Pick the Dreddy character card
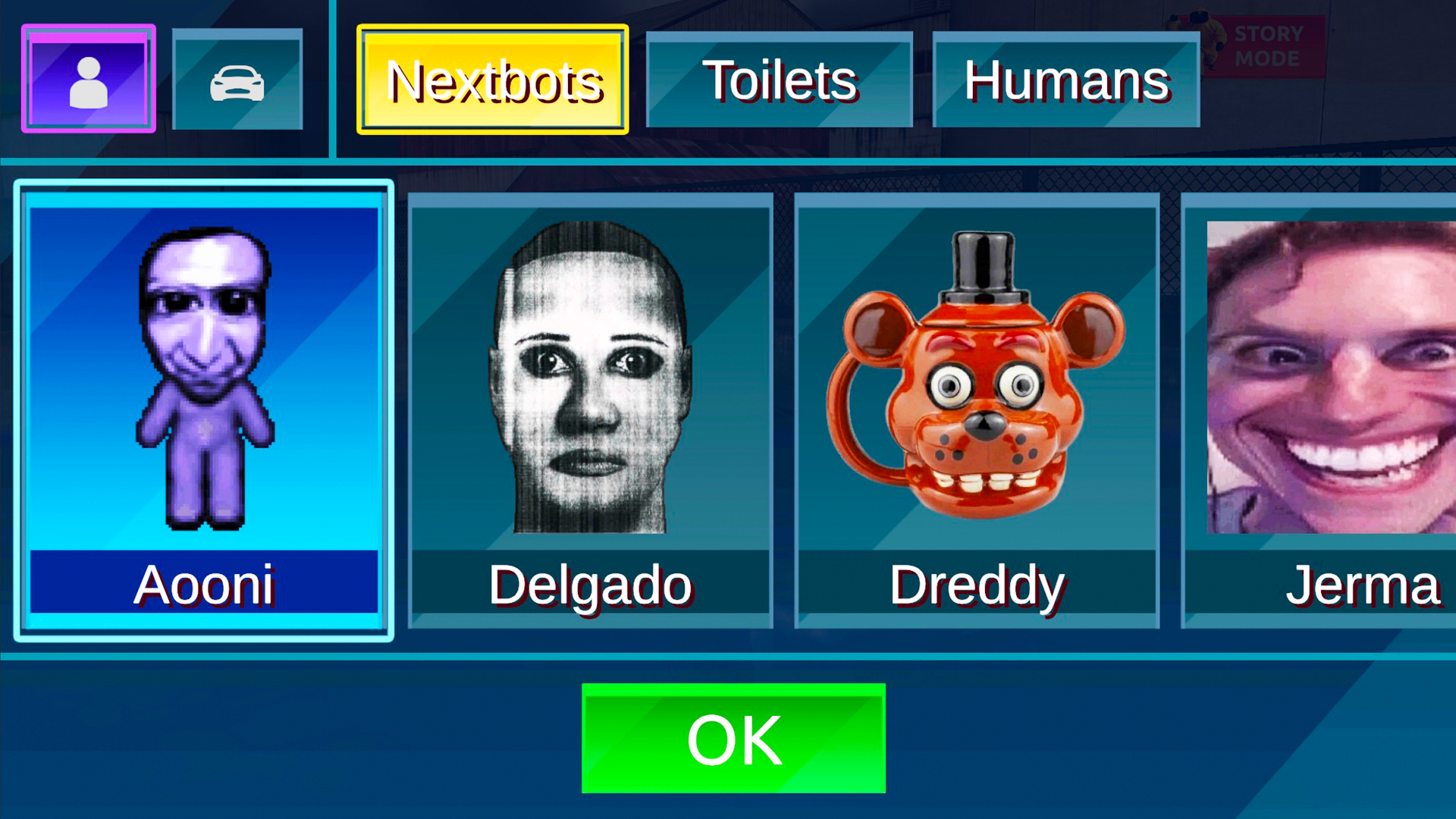1456x819 pixels. click(977, 410)
